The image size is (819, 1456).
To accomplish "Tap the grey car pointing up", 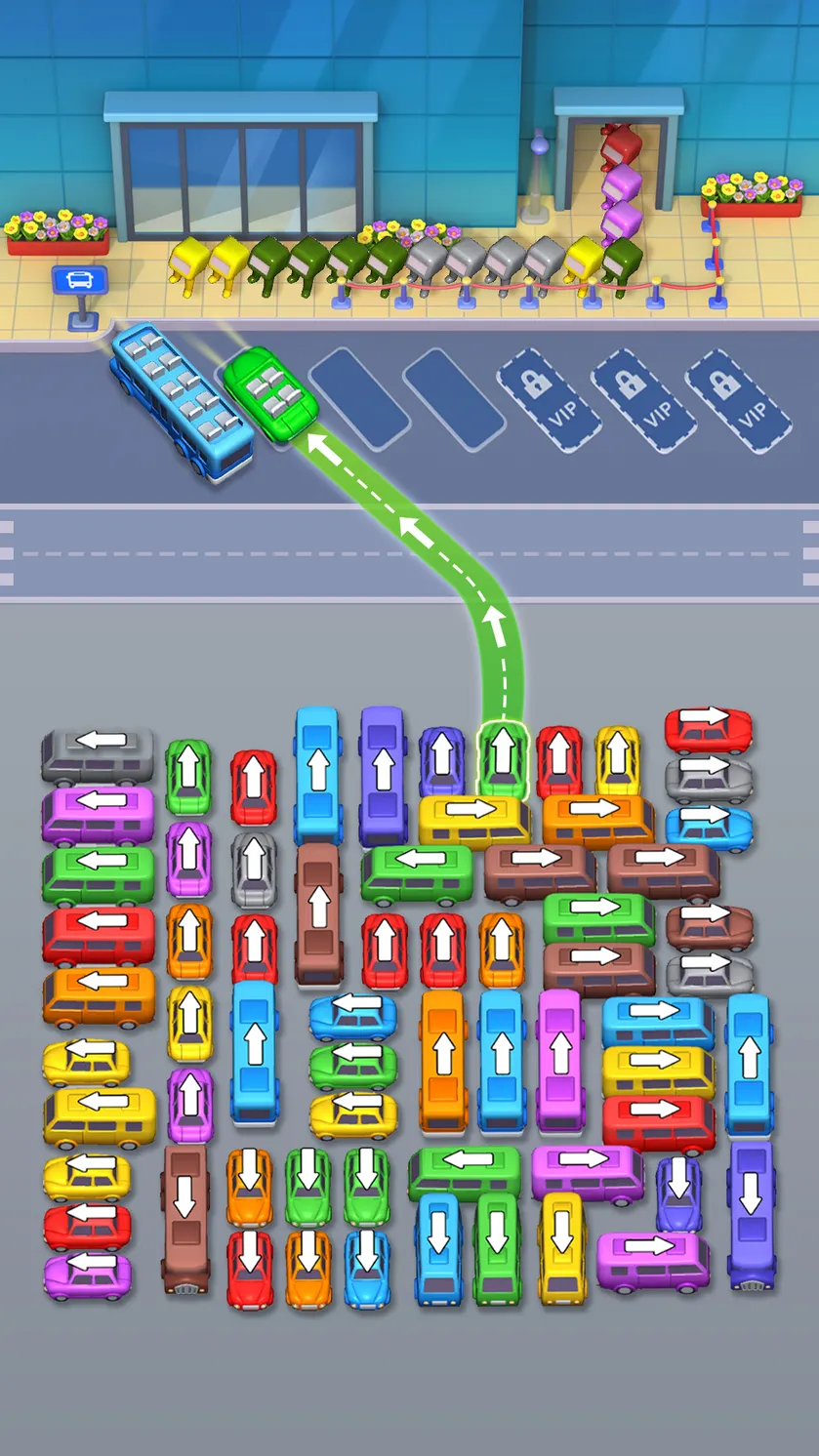I will (x=254, y=870).
